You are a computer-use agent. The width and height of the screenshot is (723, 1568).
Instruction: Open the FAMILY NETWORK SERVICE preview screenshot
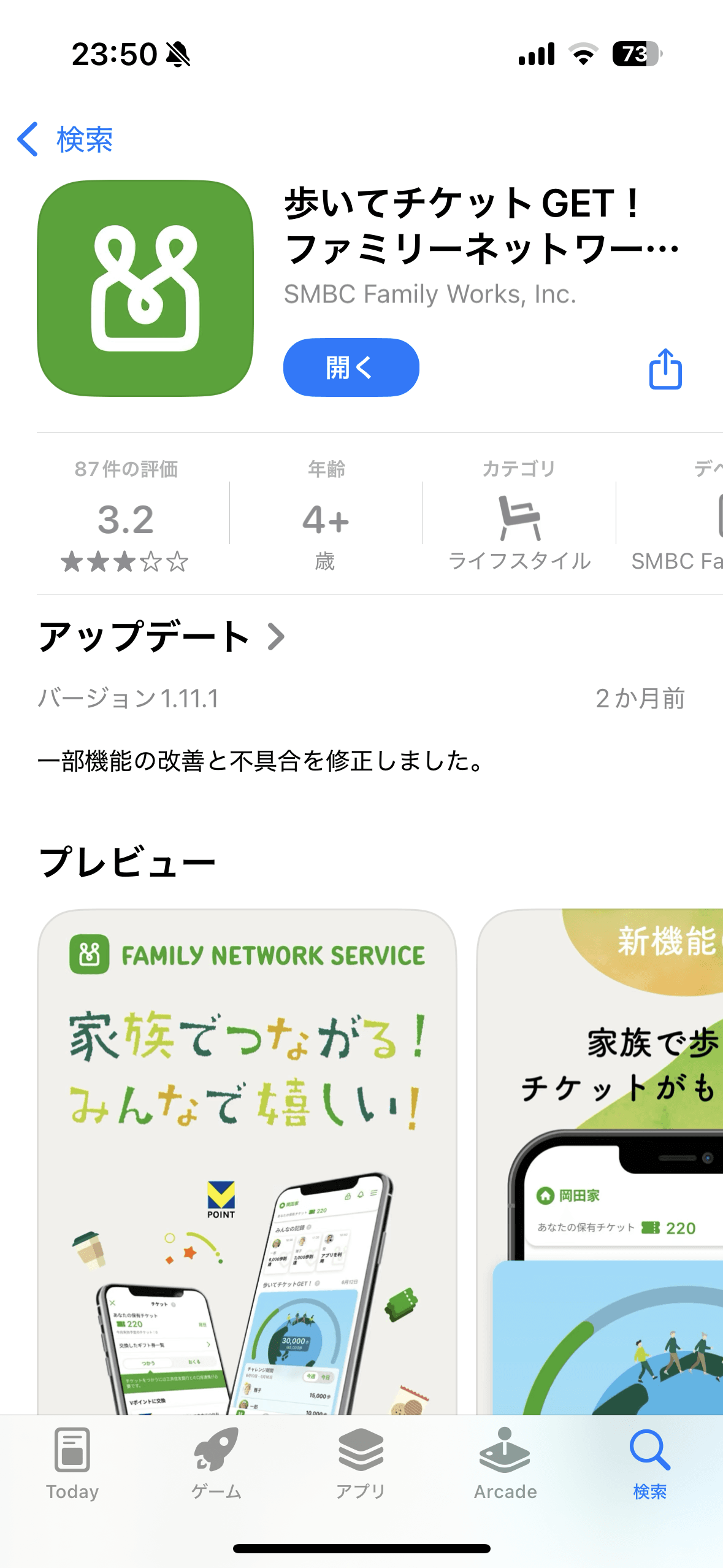(247, 1159)
